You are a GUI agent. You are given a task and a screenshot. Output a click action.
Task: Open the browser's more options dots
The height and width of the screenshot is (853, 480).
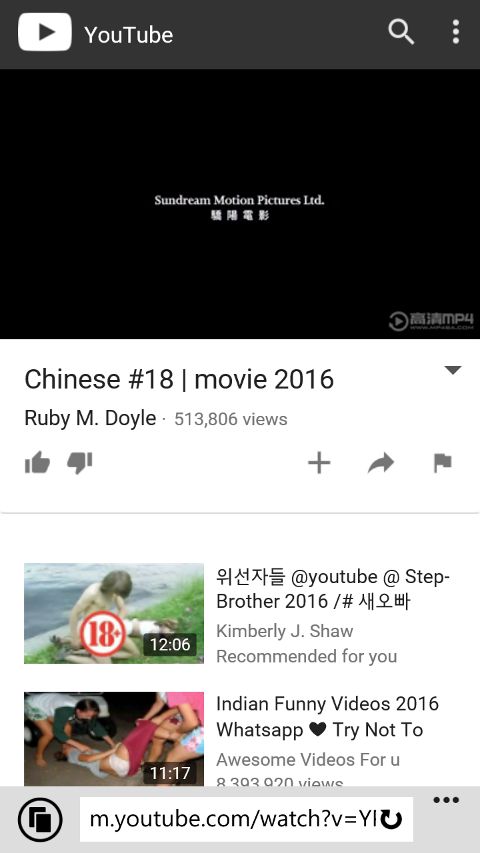[x=446, y=800]
